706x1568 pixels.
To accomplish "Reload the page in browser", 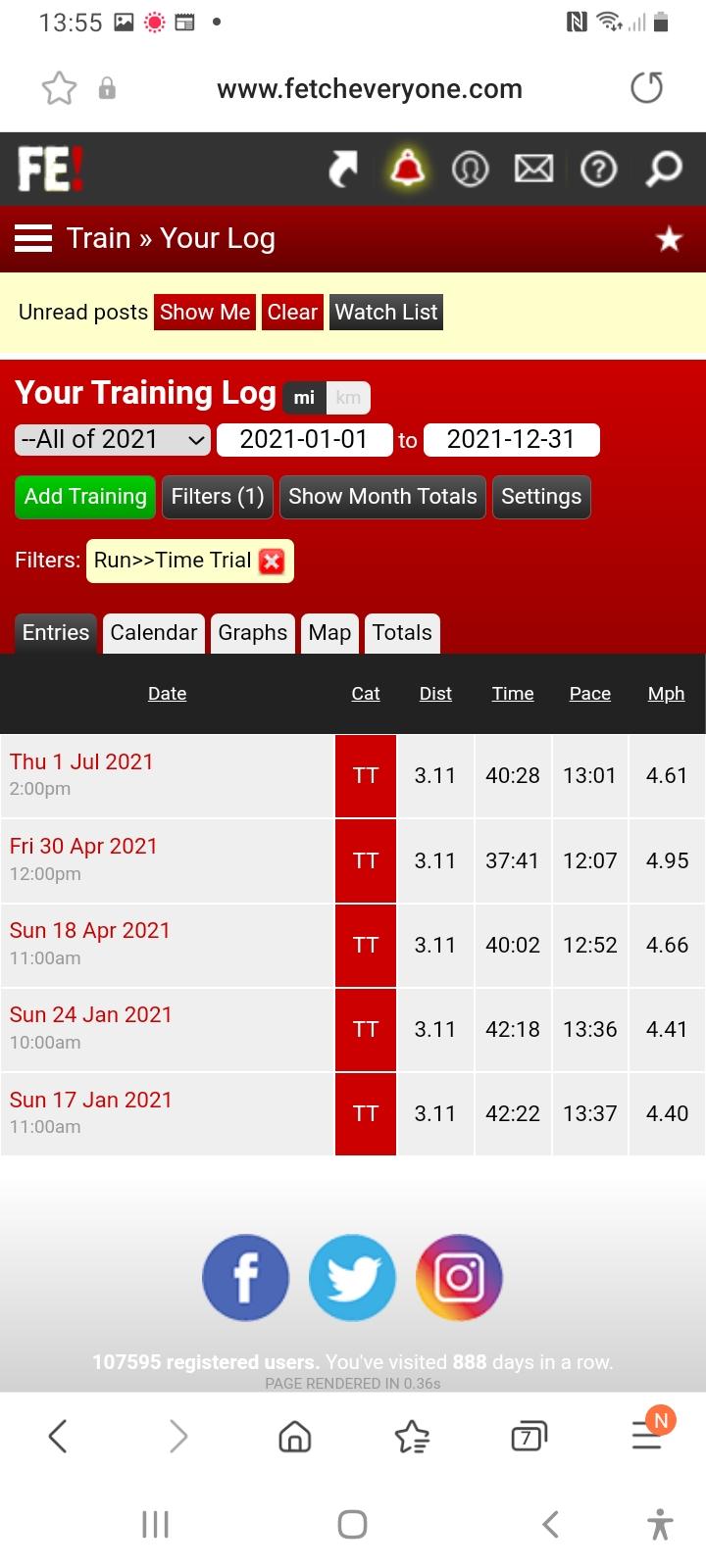I will pos(646,88).
